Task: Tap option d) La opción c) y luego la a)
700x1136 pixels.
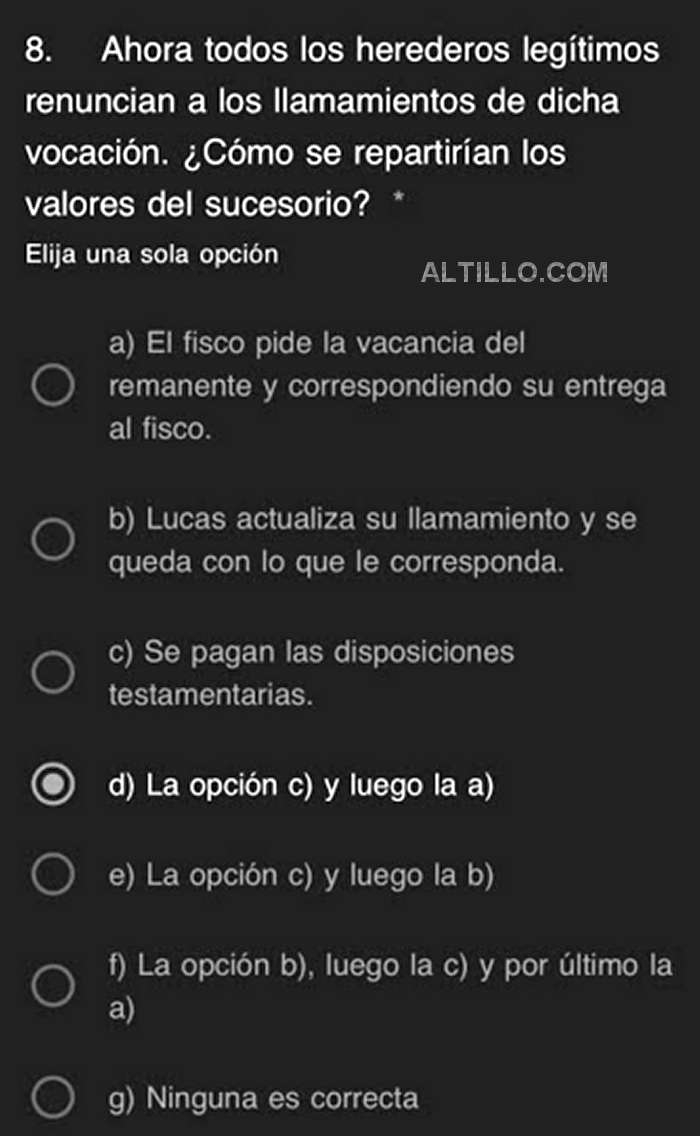Action: 53,785
